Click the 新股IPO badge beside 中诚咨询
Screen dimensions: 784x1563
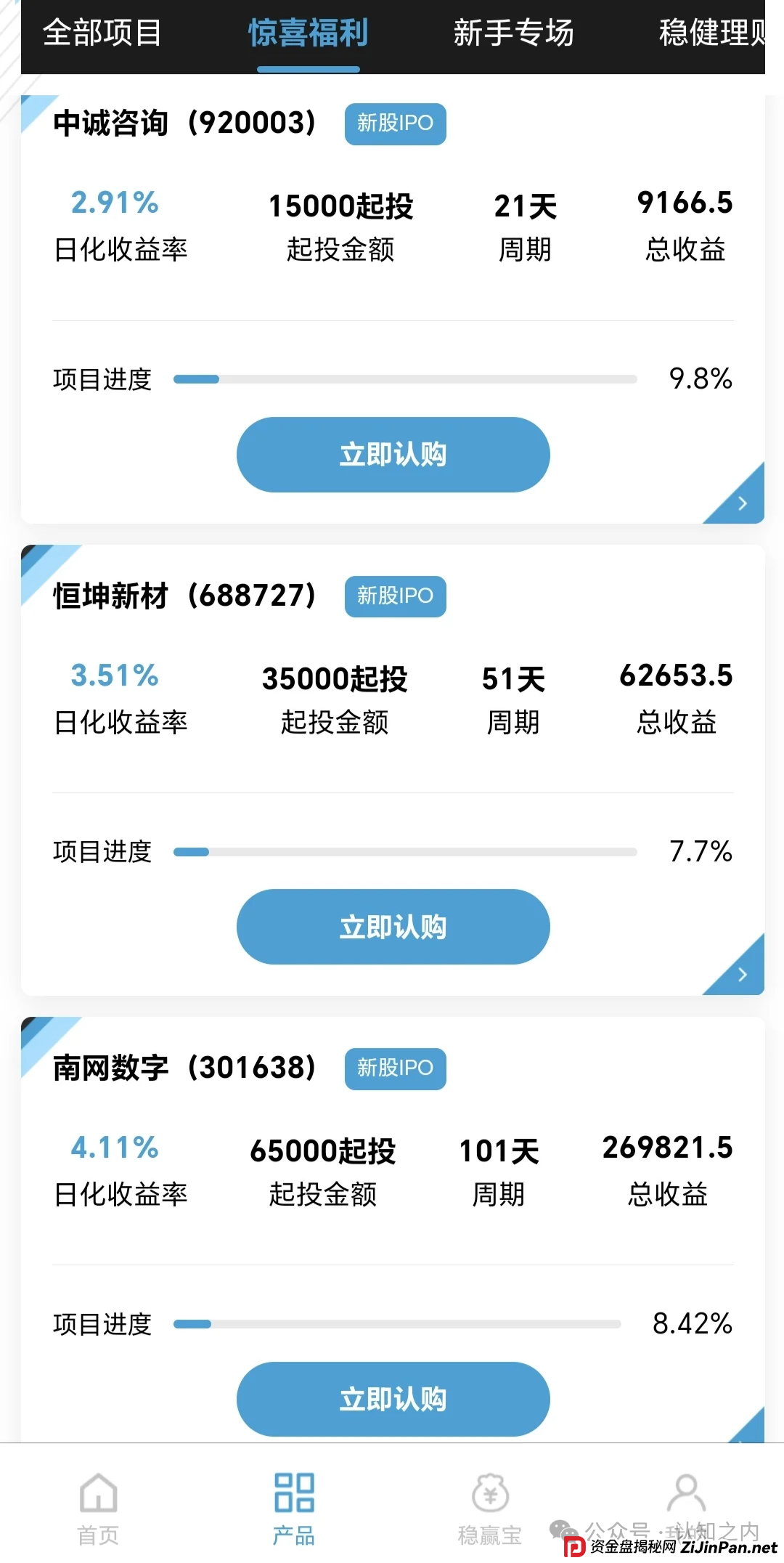point(395,123)
